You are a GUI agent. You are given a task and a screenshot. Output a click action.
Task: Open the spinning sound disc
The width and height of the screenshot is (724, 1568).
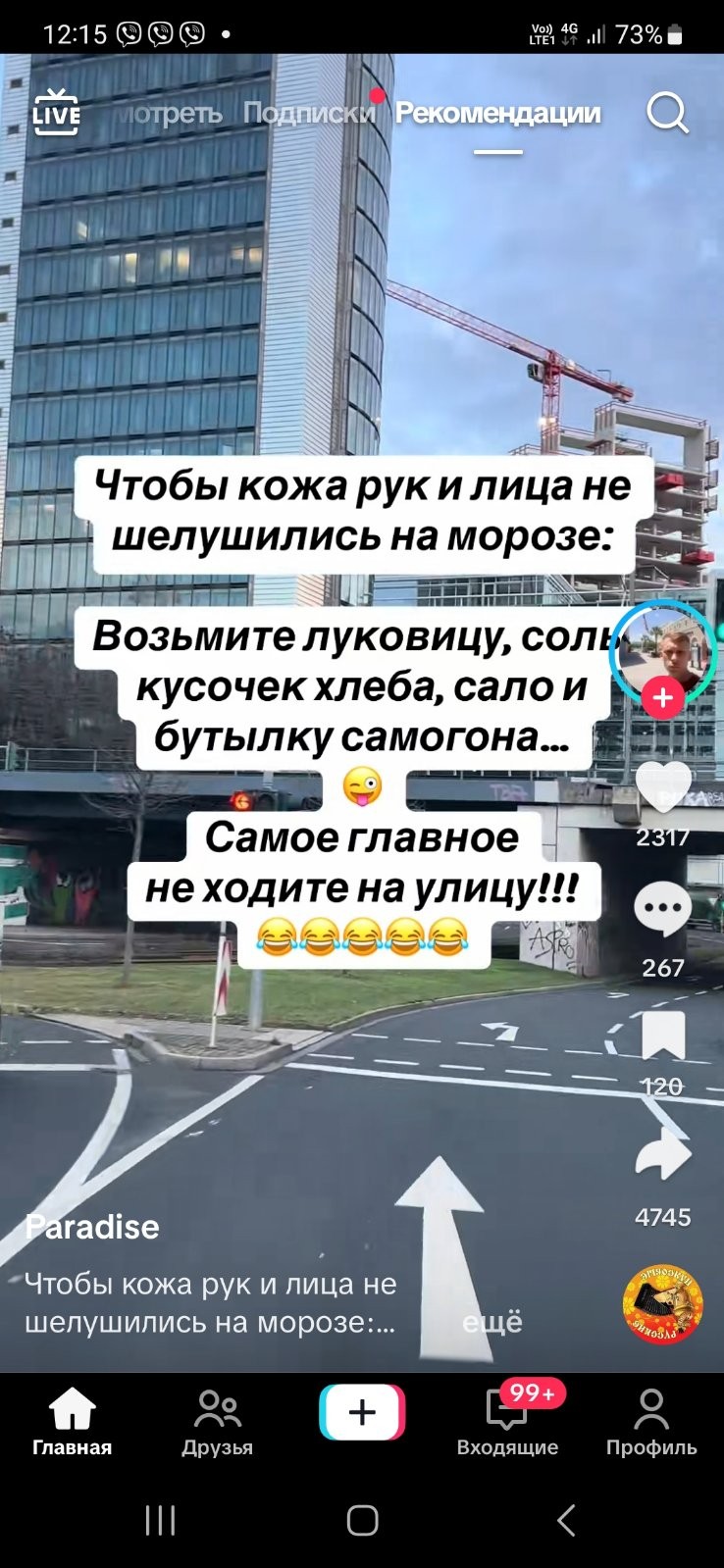pos(663,1305)
